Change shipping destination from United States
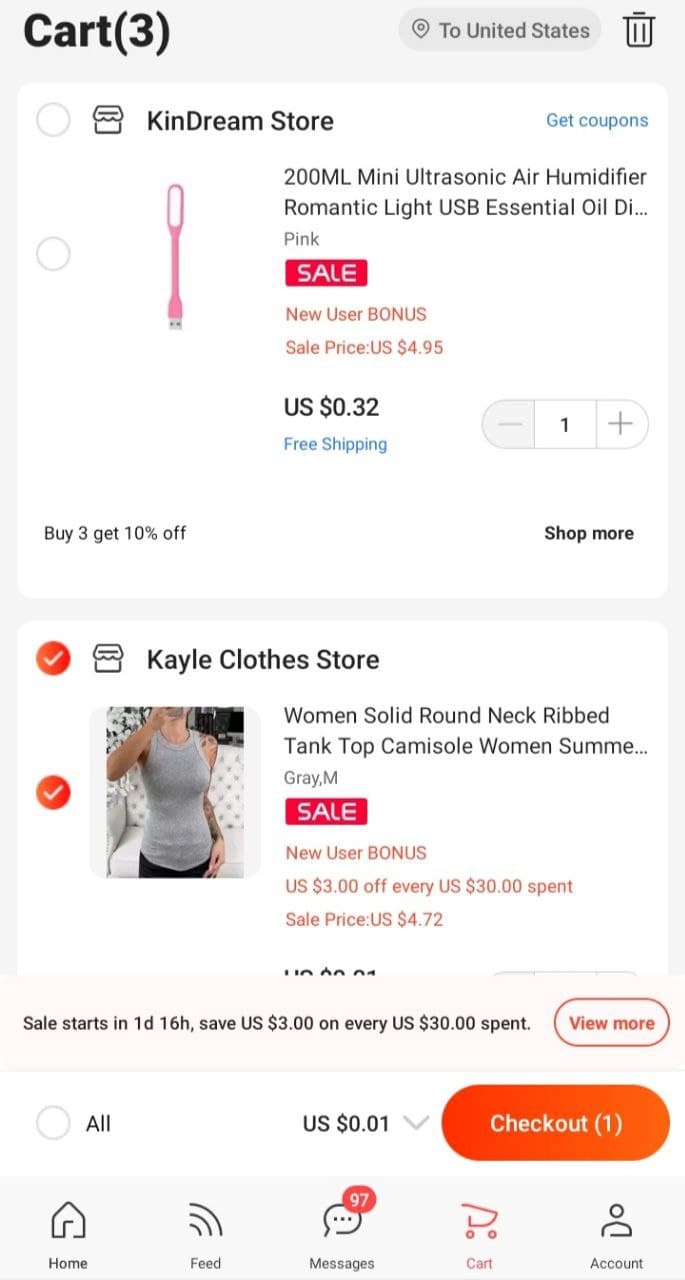This screenshot has height=1280, width=685. point(500,30)
